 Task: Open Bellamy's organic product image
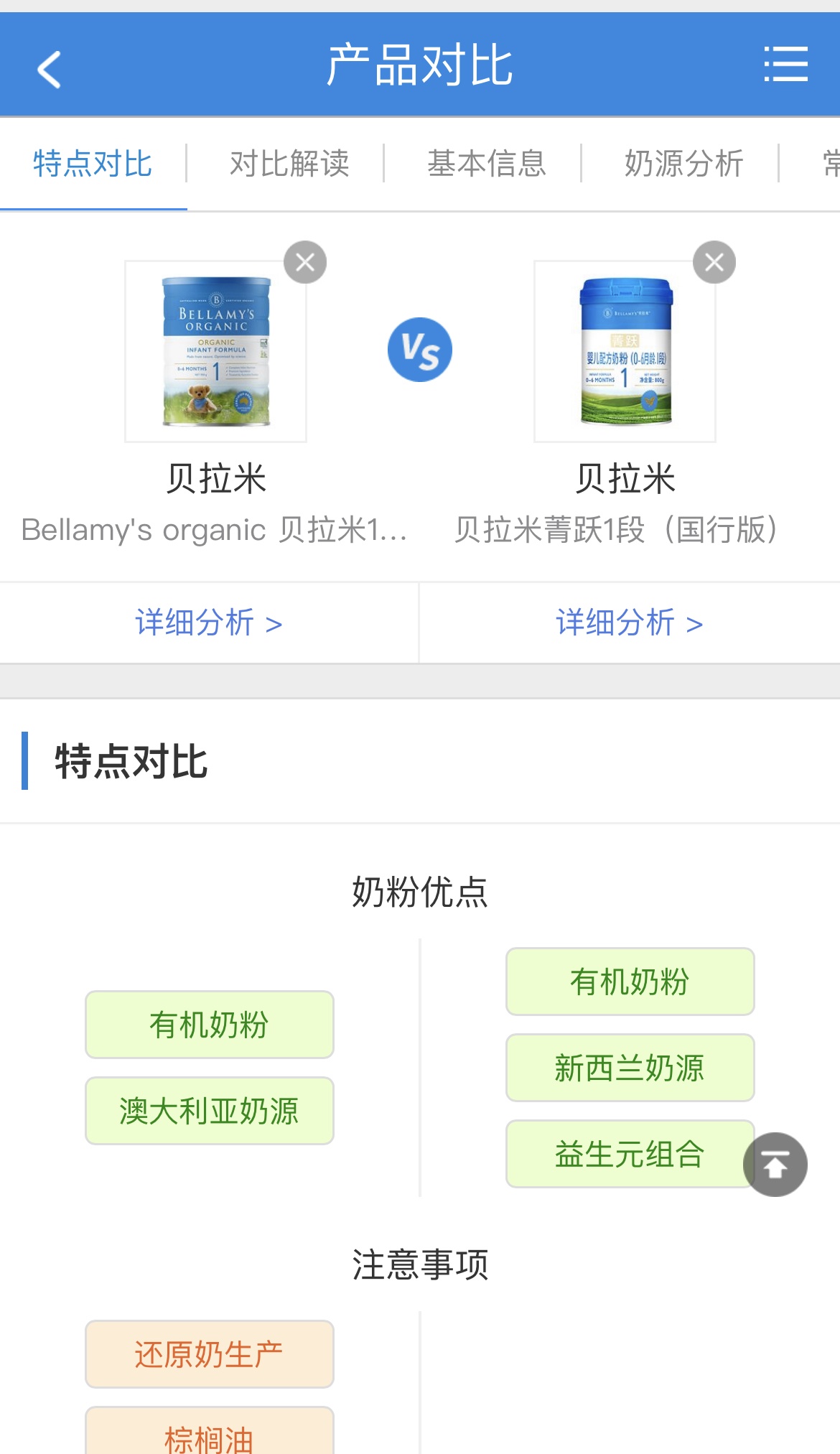216,352
